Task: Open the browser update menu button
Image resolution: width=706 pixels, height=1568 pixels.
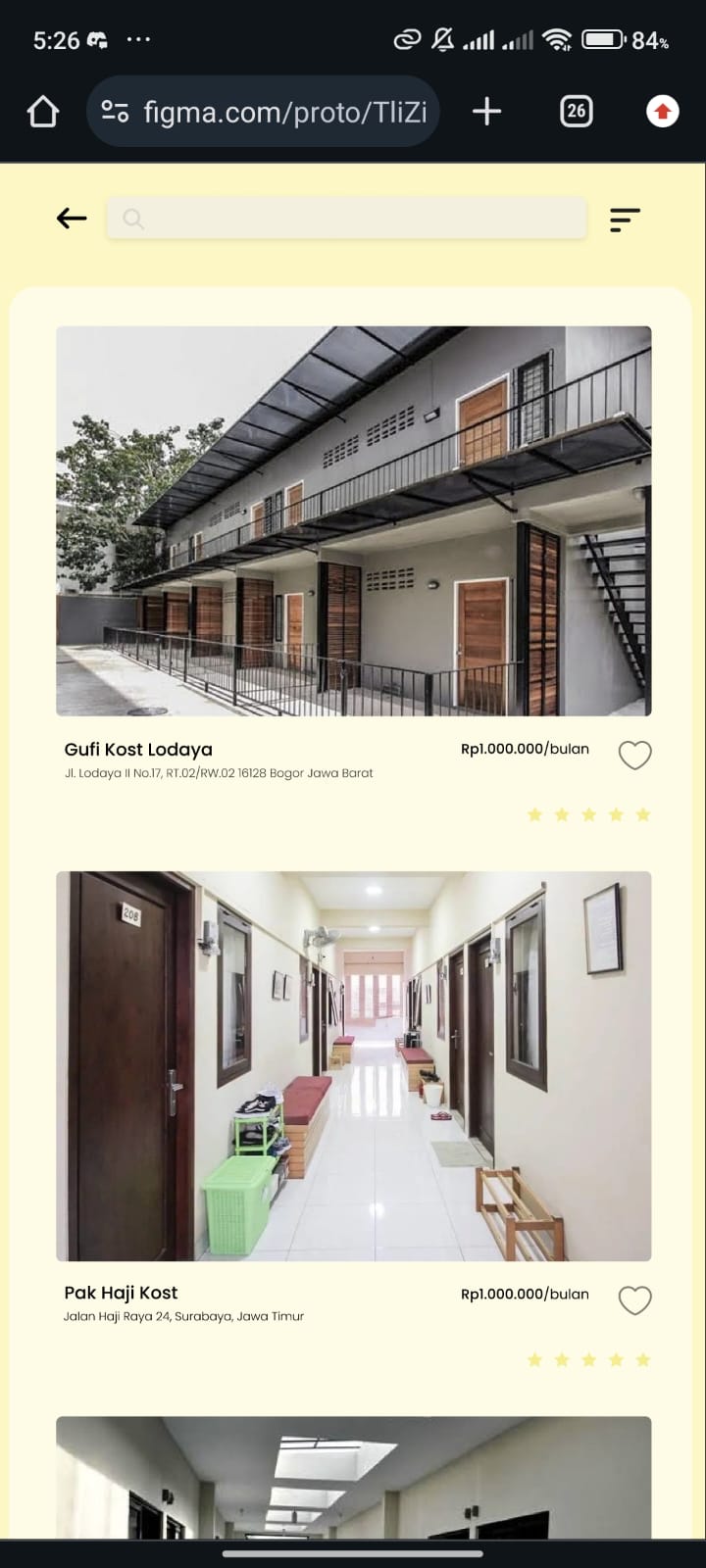Action: [663, 112]
